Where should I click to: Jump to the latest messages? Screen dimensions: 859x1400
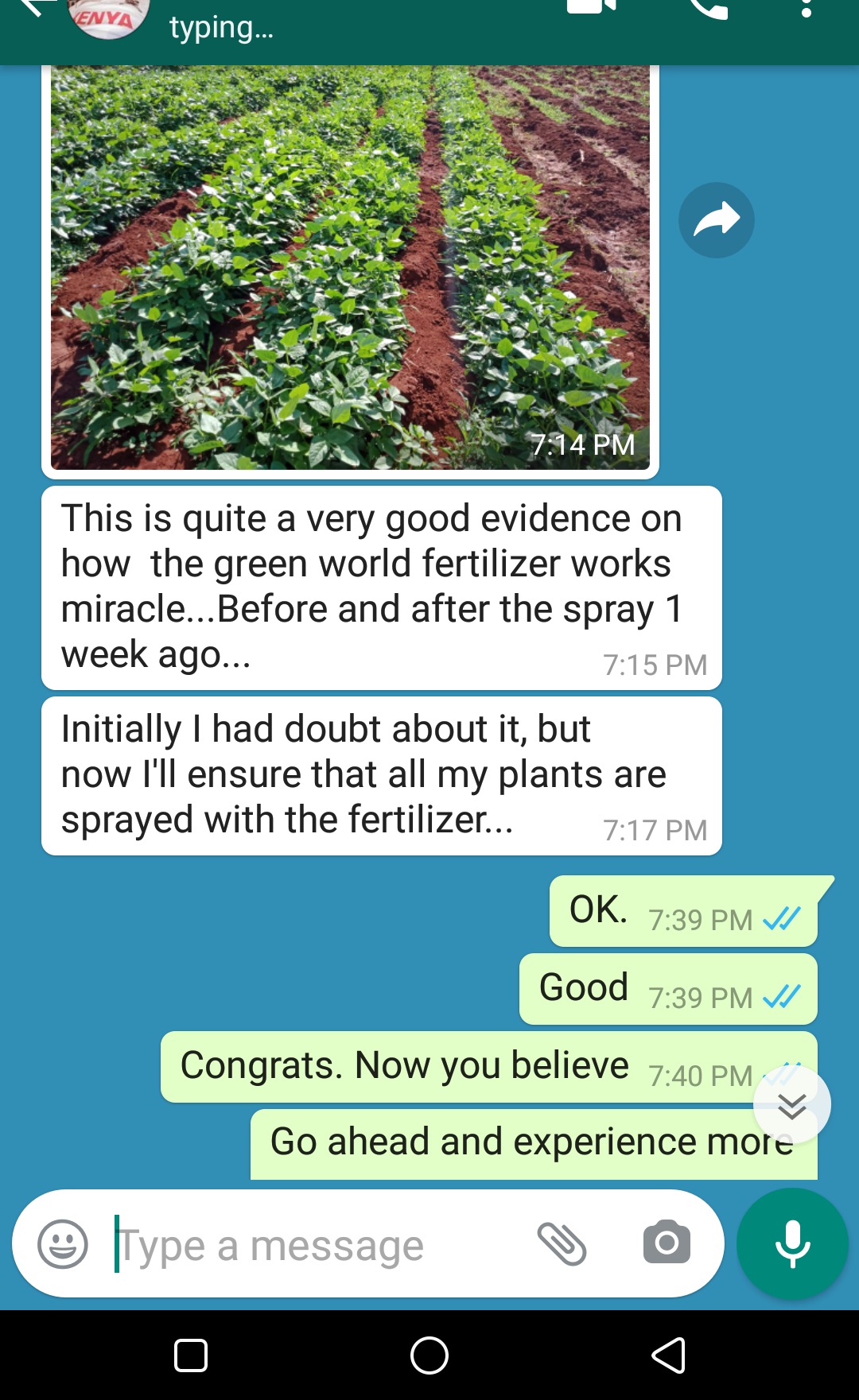tap(791, 1105)
